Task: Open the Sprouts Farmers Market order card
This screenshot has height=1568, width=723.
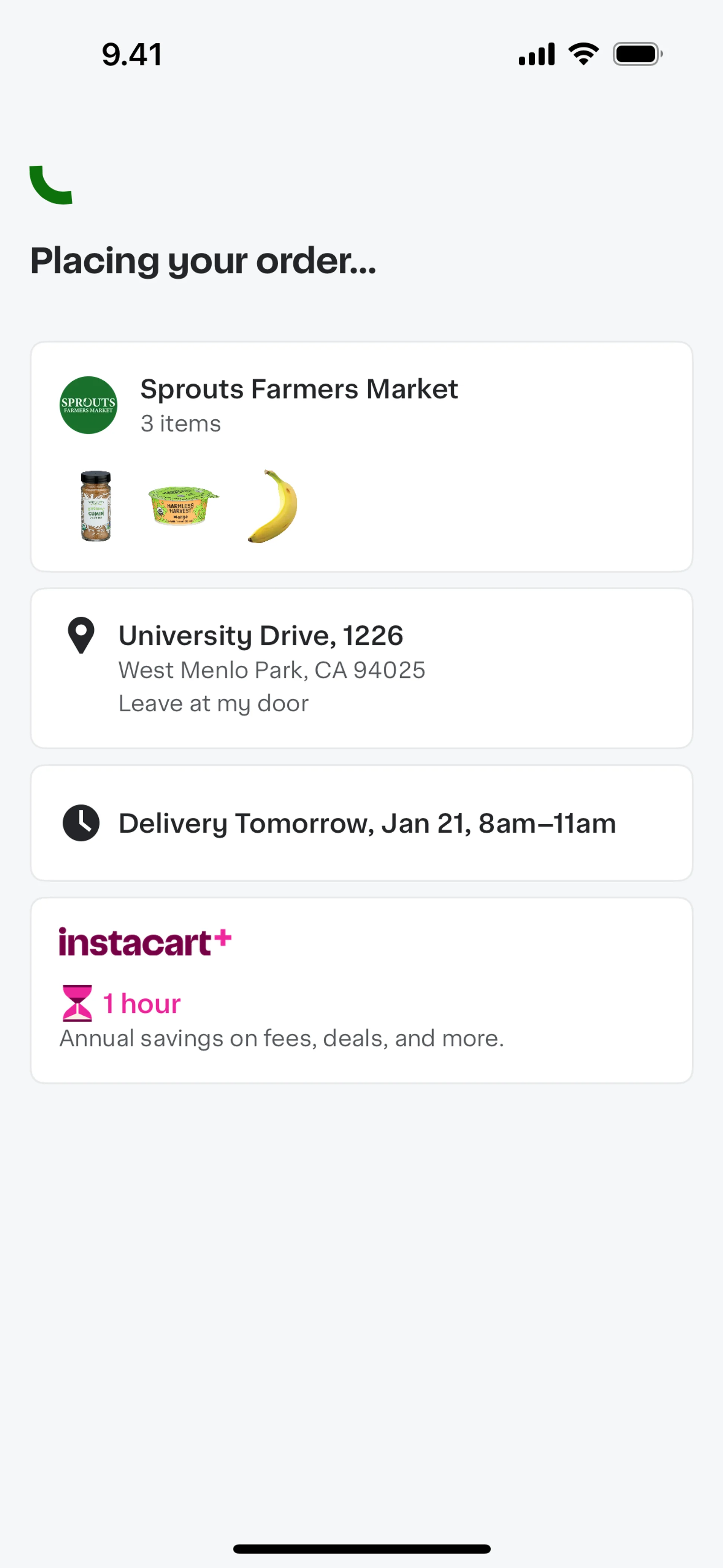Action: (361, 457)
